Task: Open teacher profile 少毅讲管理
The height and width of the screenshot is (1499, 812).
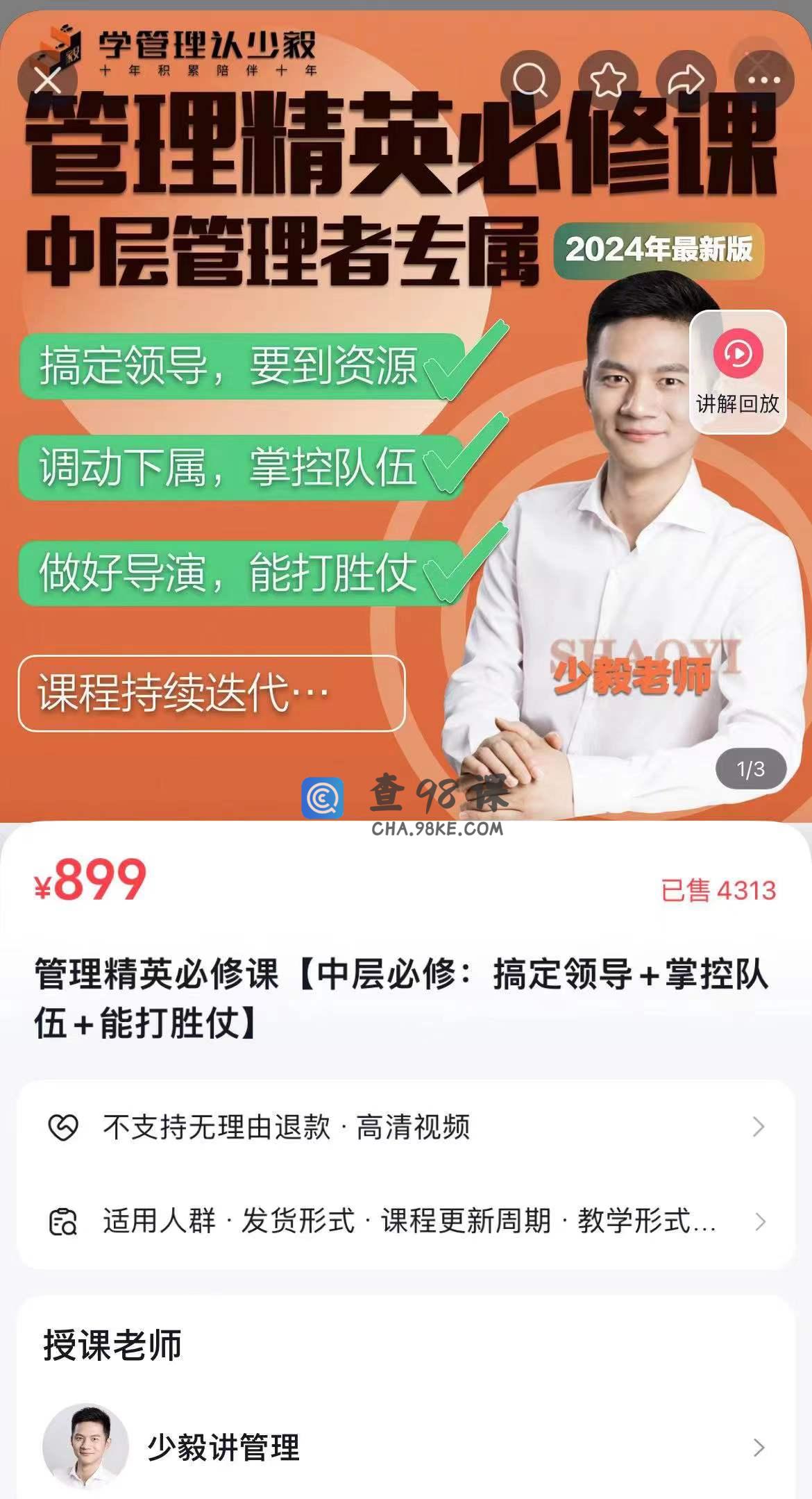Action: [x=405, y=1448]
